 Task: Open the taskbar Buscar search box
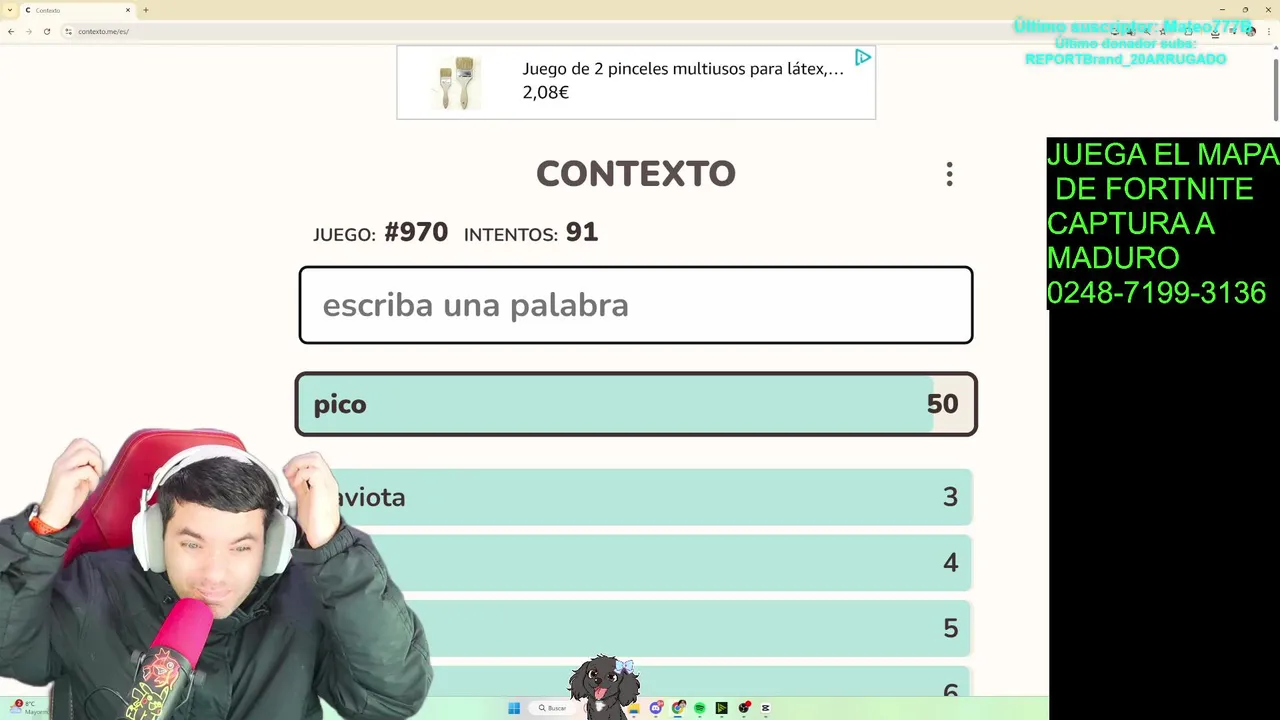point(552,708)
